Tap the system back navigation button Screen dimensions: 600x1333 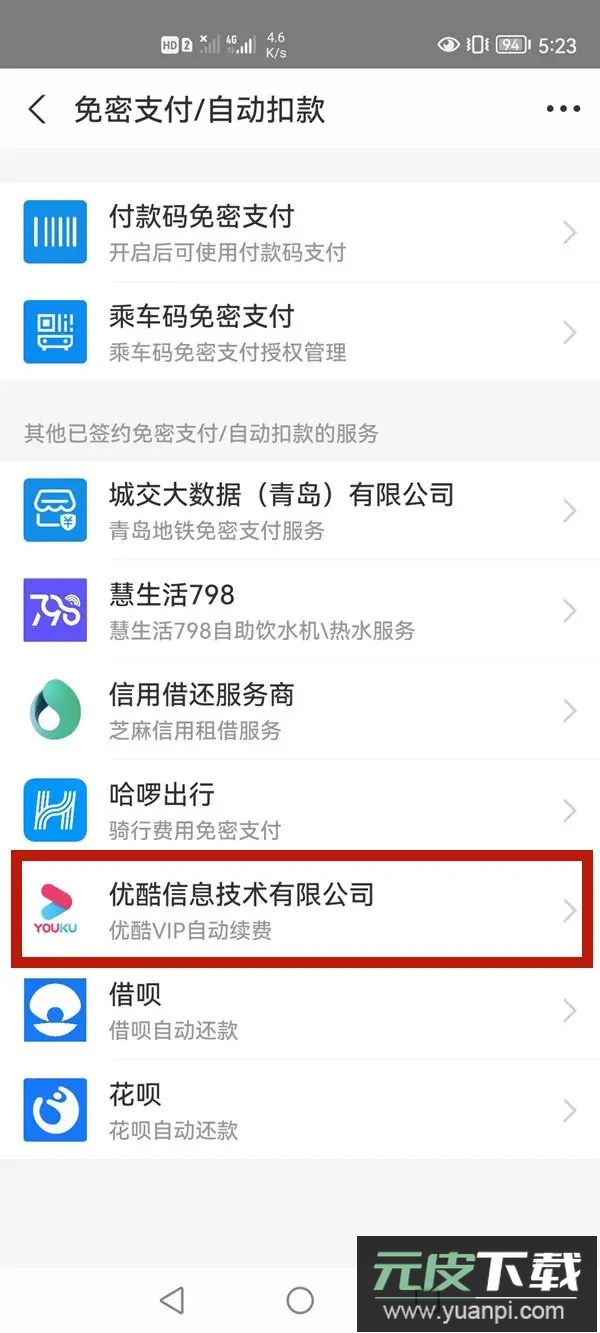(172, 1299)
